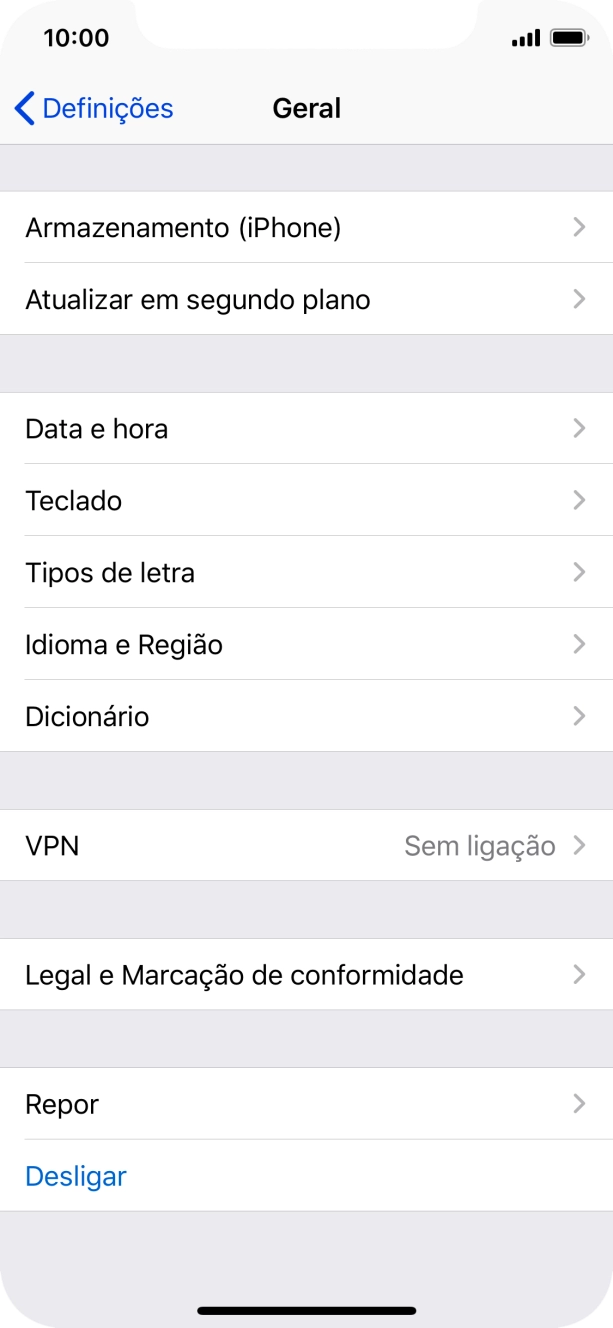Open Idioma e Região
This screenshot has width=613, height=1328.
306,645
